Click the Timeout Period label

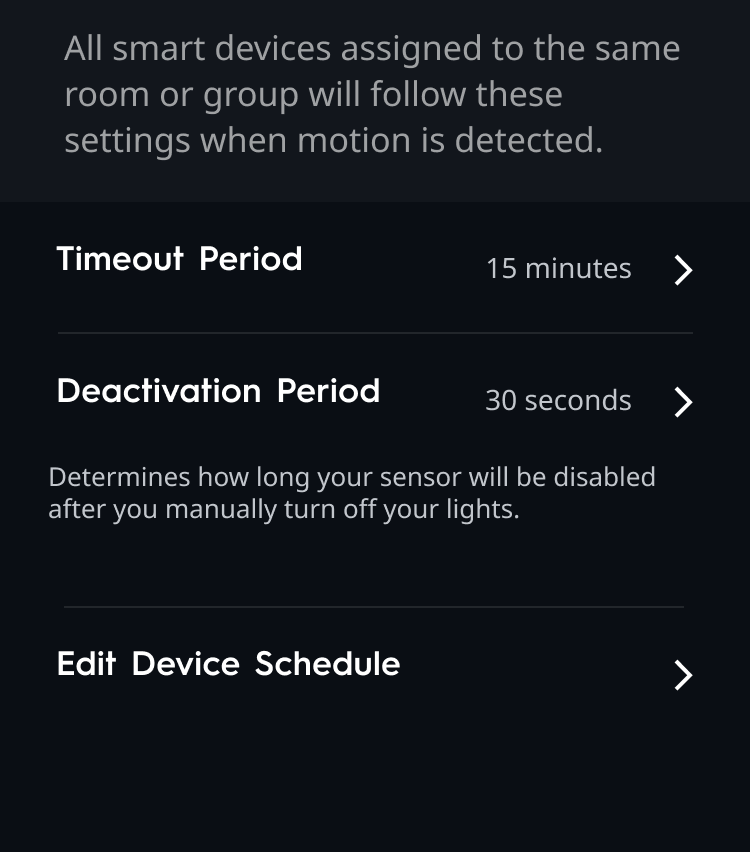179,260
